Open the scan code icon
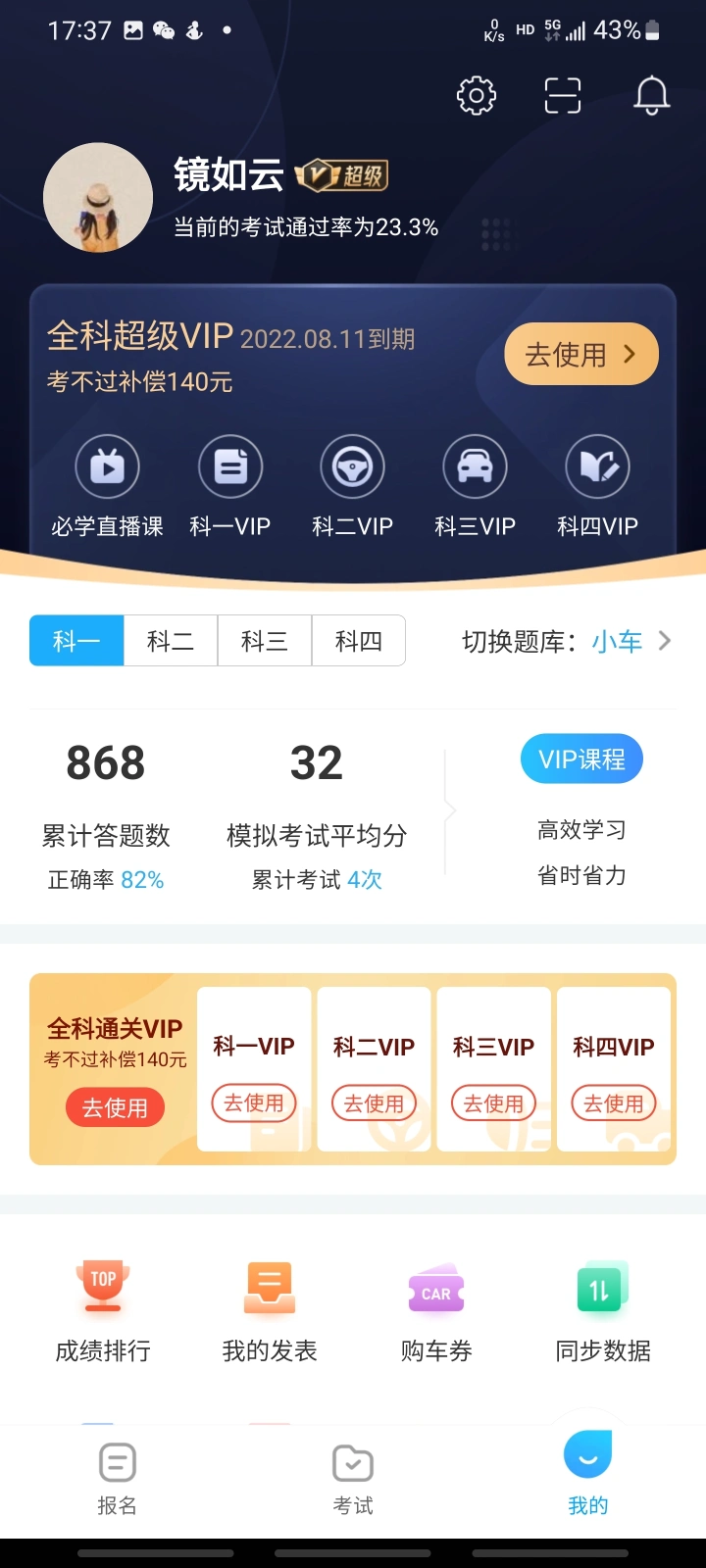The width and height of the screenshot is (706, 1568). pyautogui.click(x=563, y=95)
